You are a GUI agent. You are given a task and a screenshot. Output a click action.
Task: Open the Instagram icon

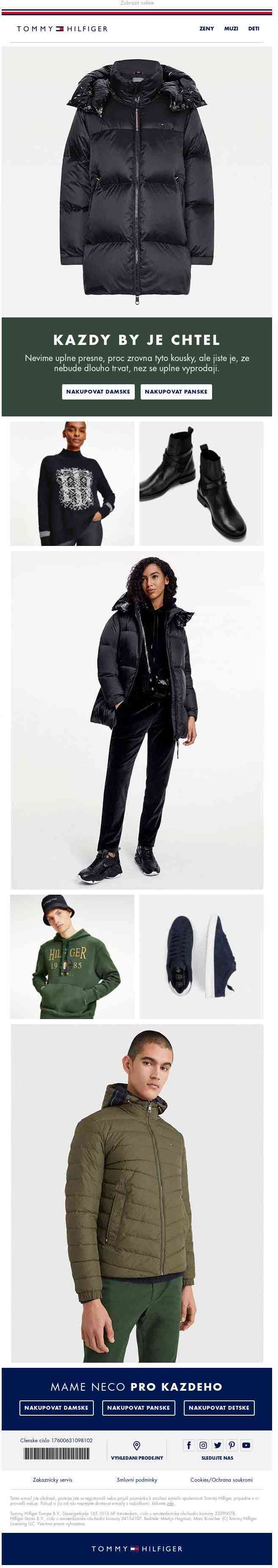pyautogui.click(x=203, y=1445)
